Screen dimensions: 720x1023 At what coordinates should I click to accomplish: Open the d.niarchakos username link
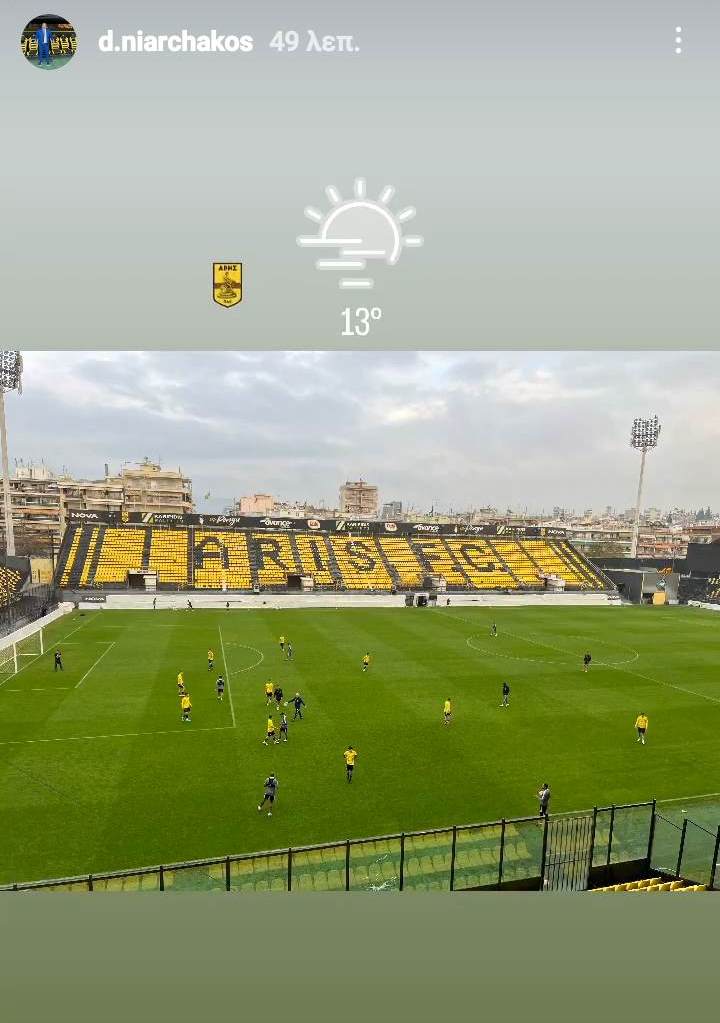[175, 42]
